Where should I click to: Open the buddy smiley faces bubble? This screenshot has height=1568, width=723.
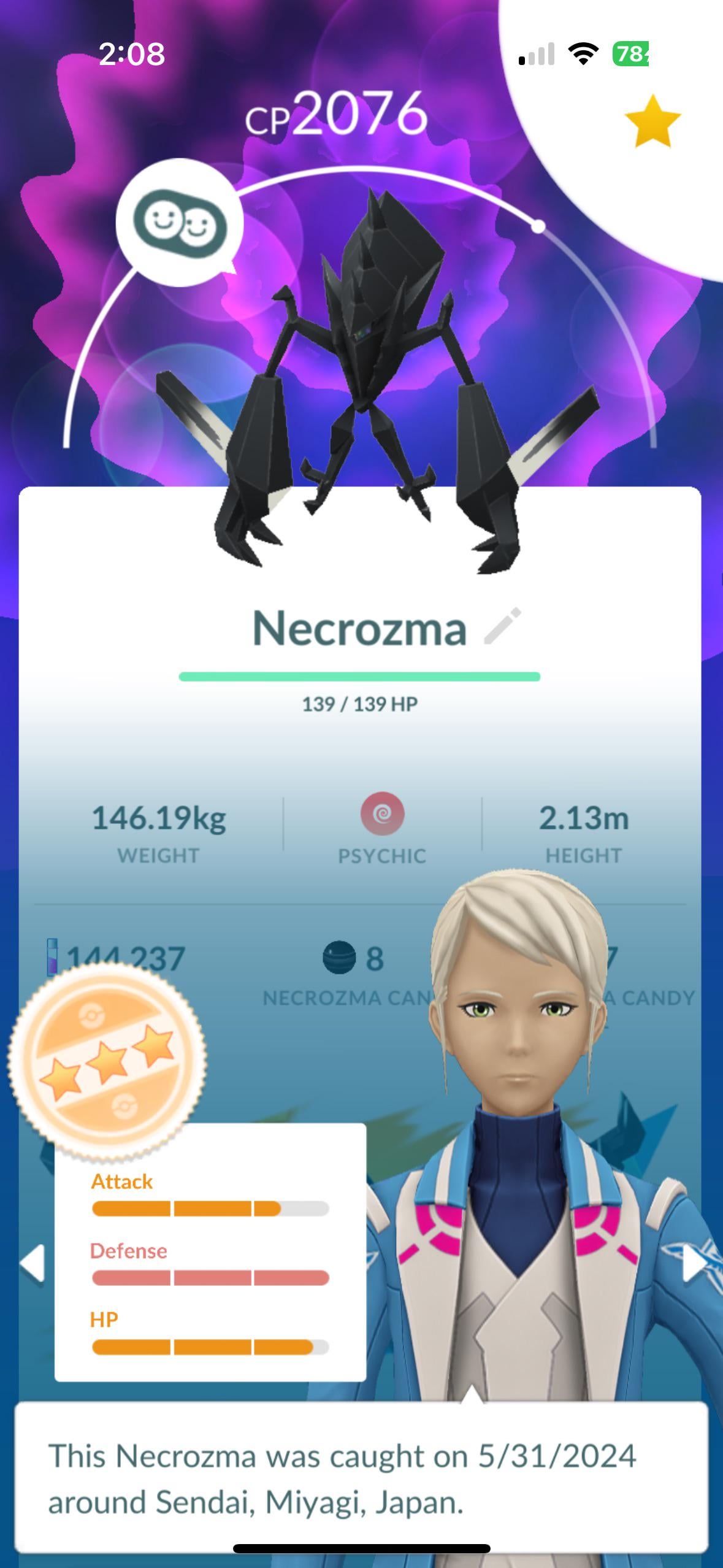[x=180, y=223]
